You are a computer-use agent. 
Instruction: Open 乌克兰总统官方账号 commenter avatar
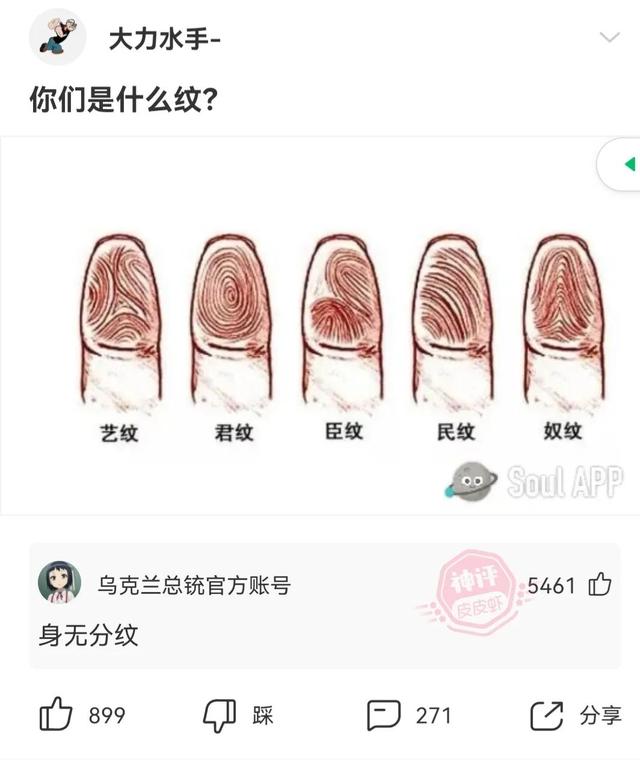pos(60,582)
